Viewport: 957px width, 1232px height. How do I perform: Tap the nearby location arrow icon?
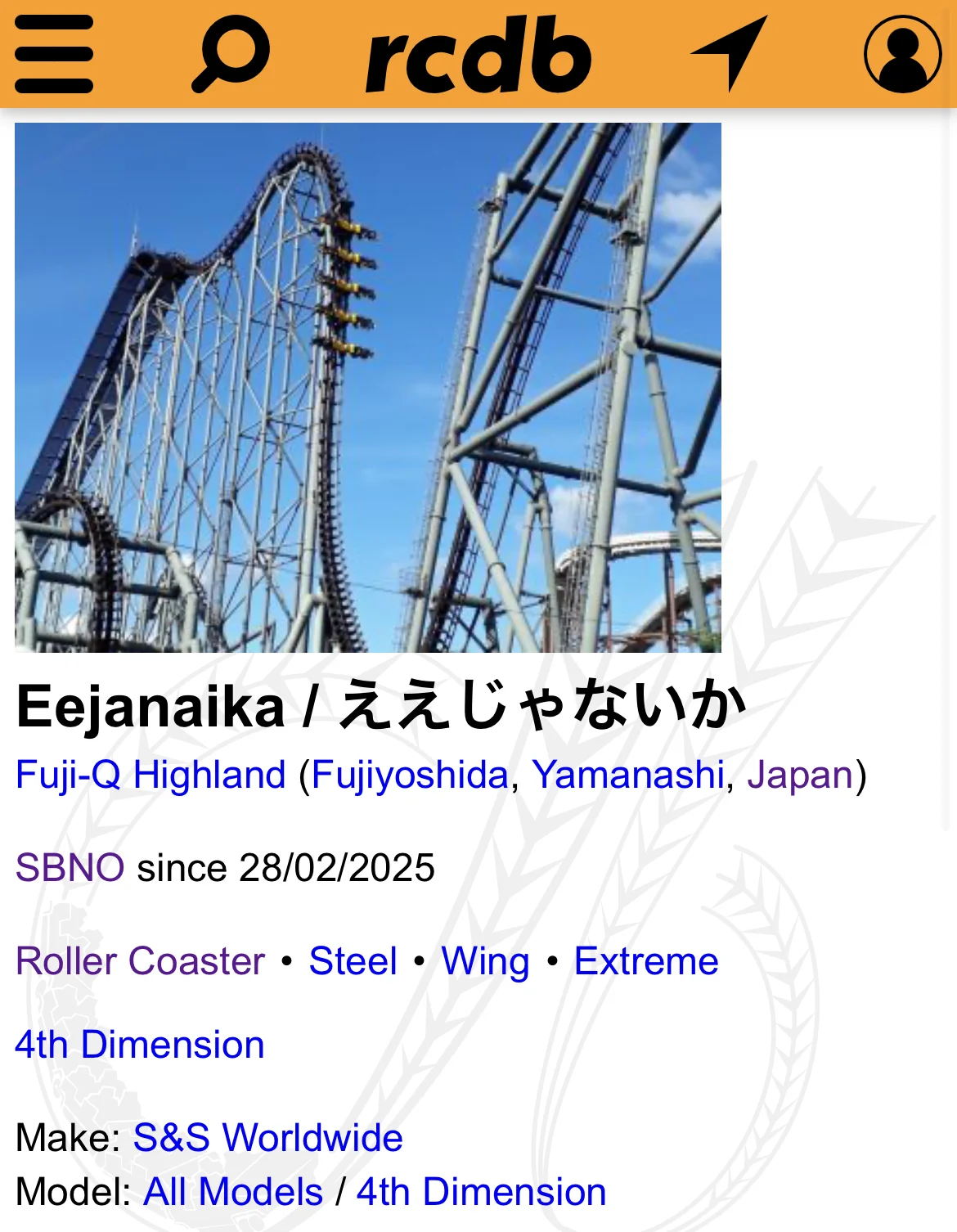pos(730,52)
